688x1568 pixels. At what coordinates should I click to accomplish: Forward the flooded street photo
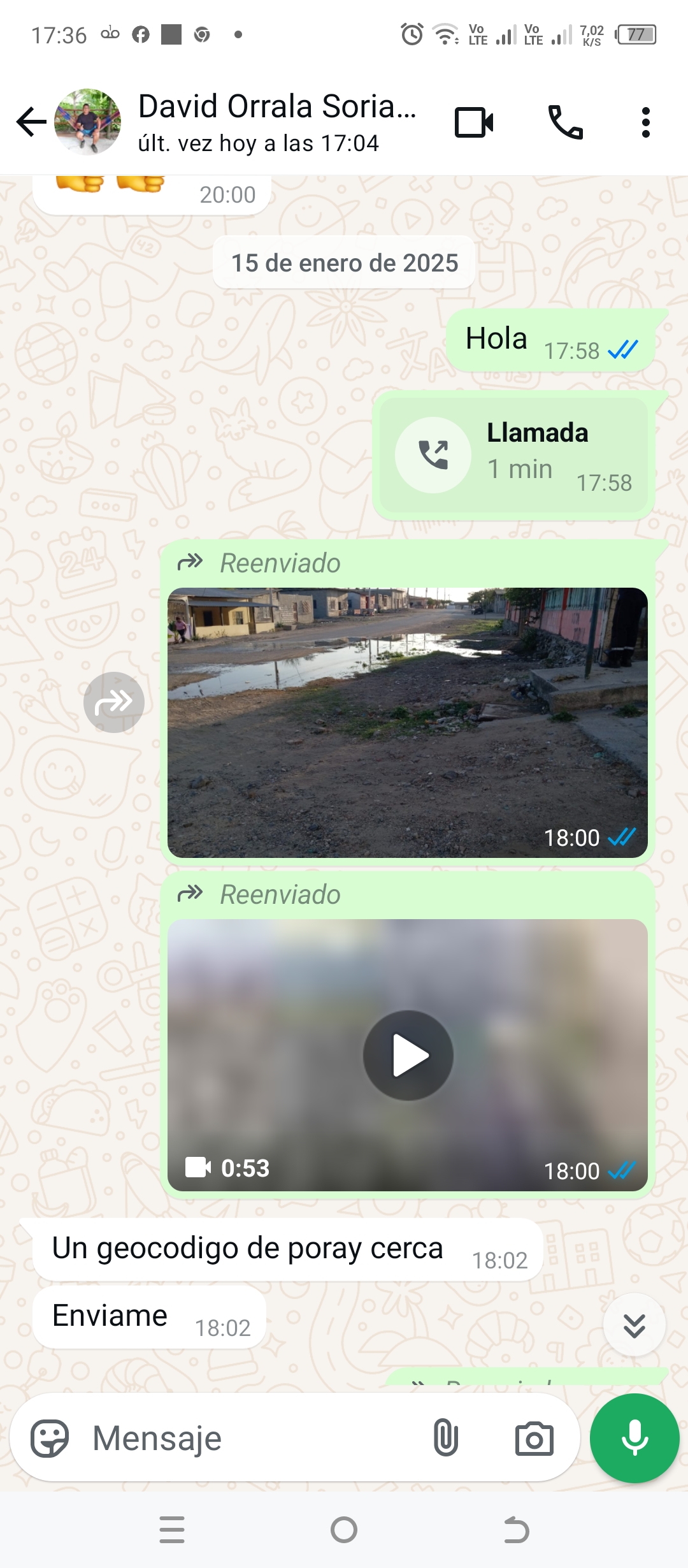114,702
